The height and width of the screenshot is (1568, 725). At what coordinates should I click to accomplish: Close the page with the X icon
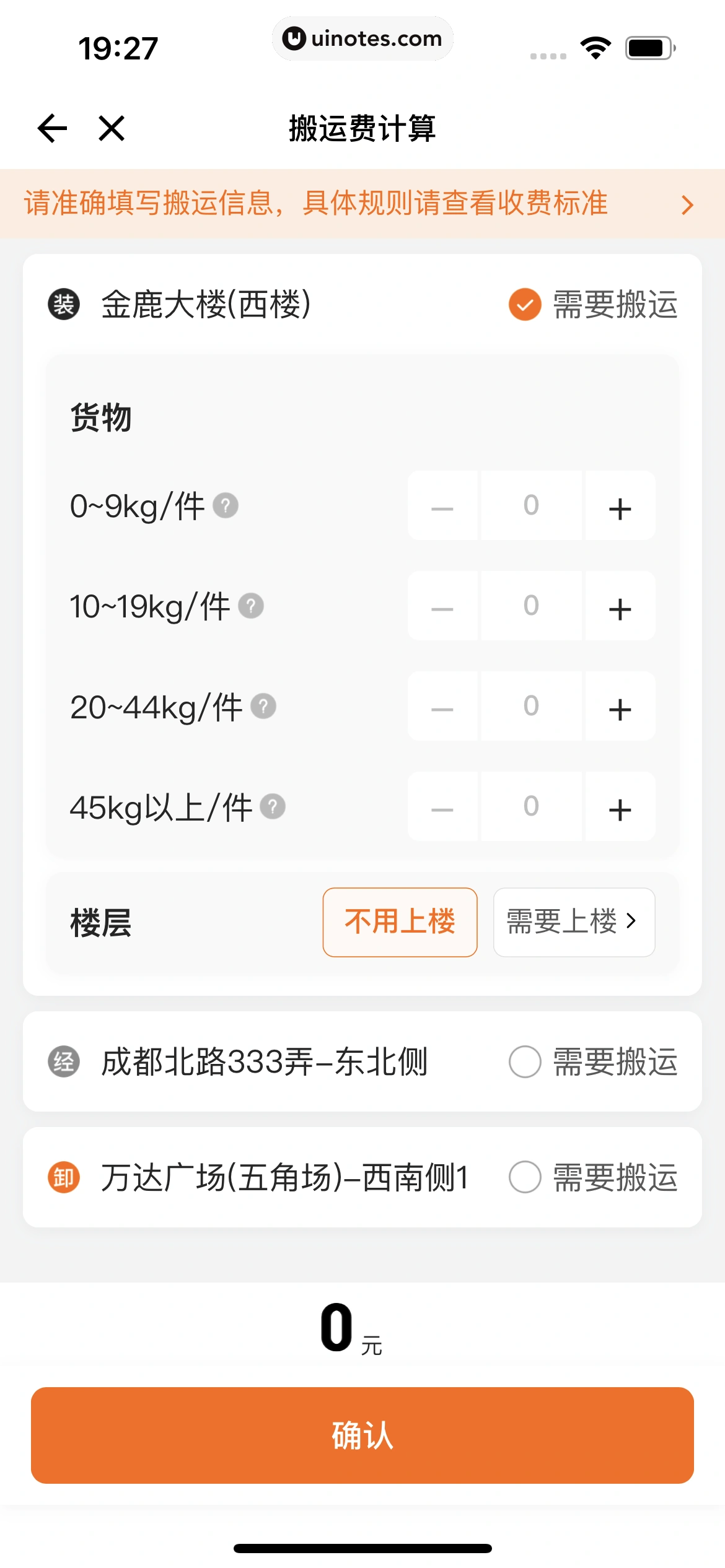[110, 128]
